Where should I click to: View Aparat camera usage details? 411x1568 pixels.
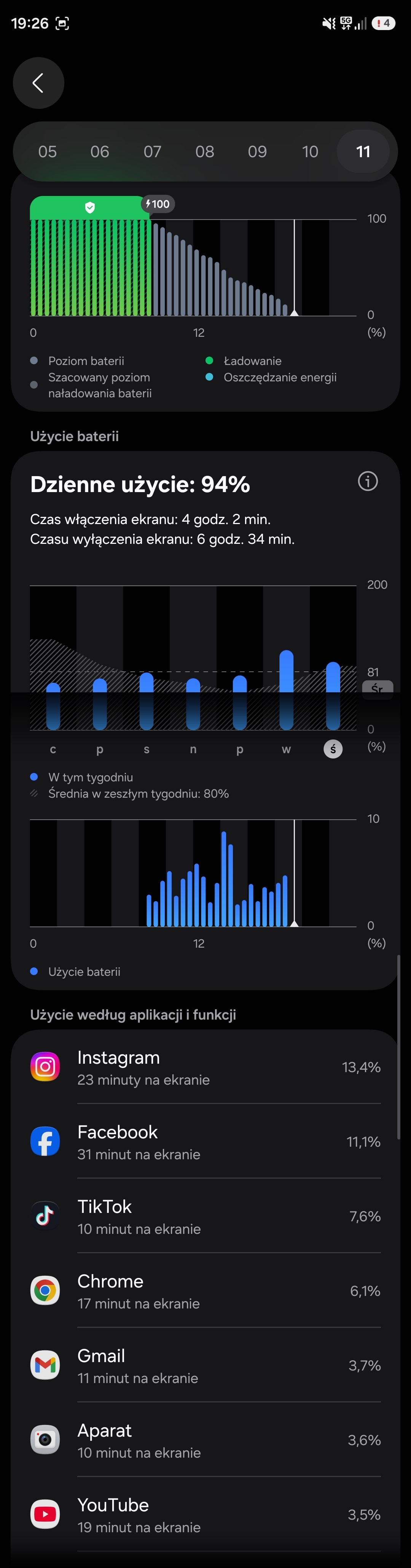[205, 1440]
